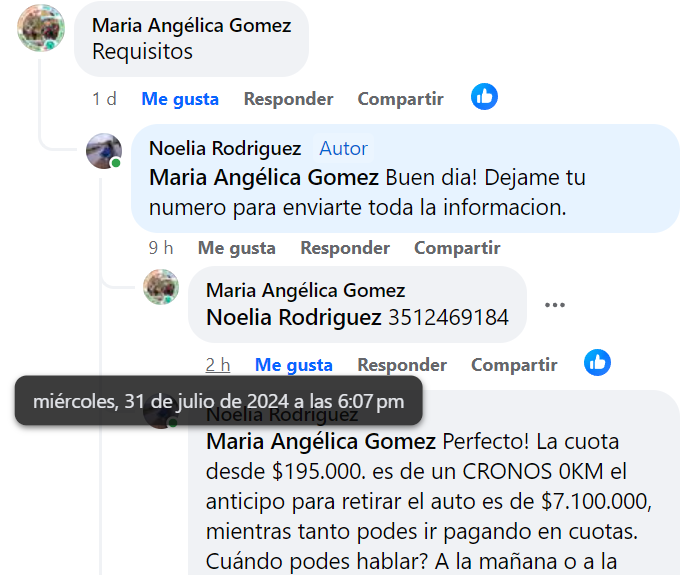Tap the 2 h timestamp link

[x=218, y=365]
